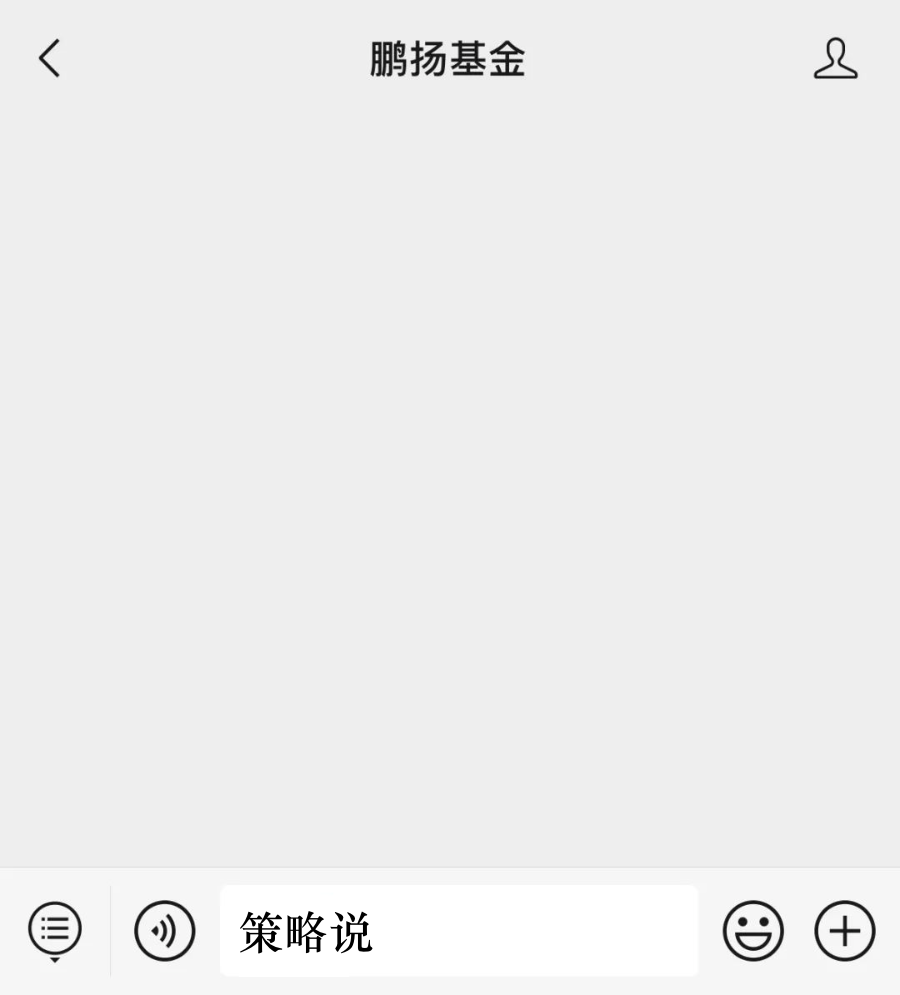Open the 鹏扬基金 account profile
Screen dimensions: 900x995
click(835, 59)
